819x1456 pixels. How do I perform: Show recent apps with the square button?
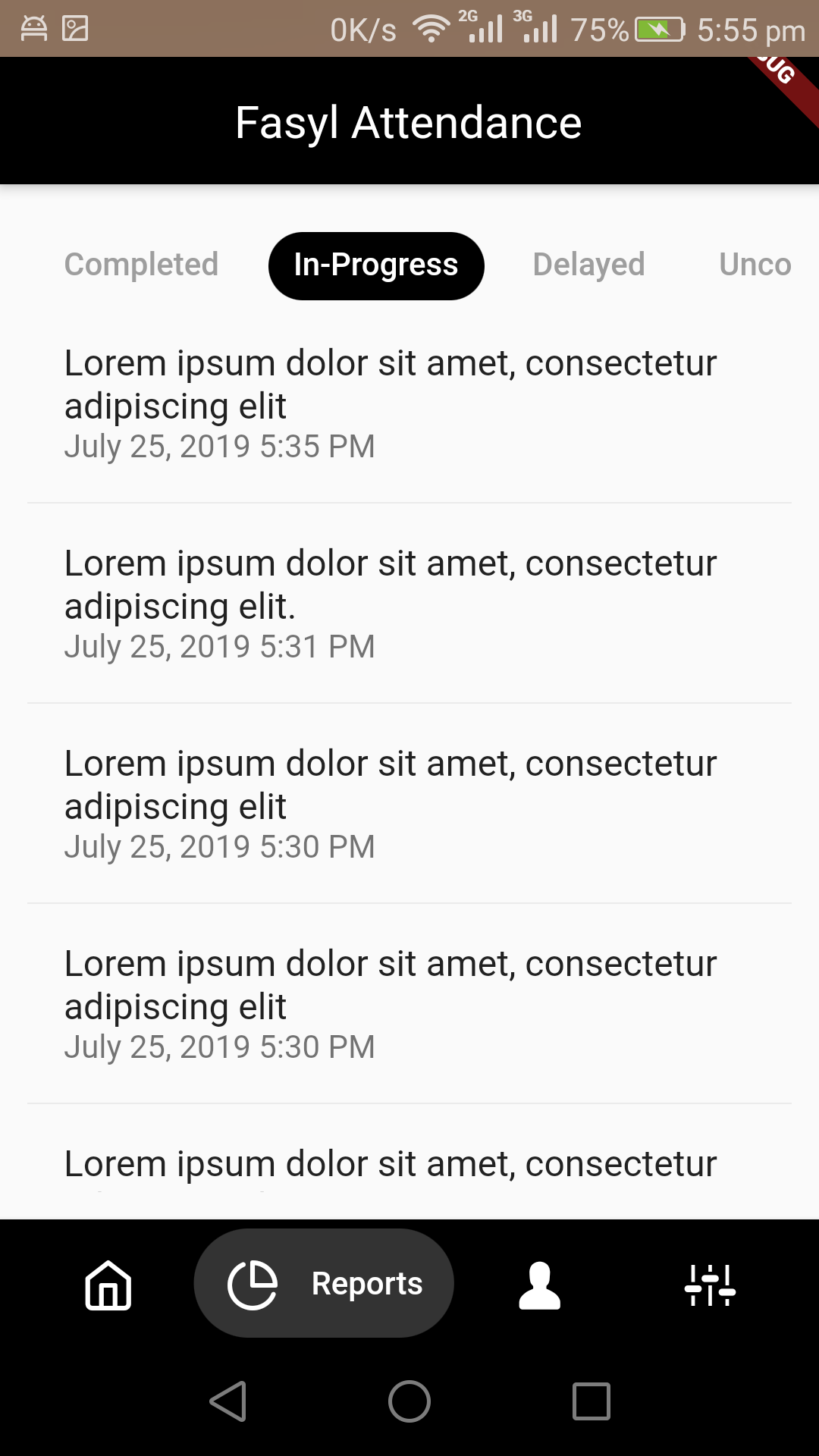tap(591, 1401)
